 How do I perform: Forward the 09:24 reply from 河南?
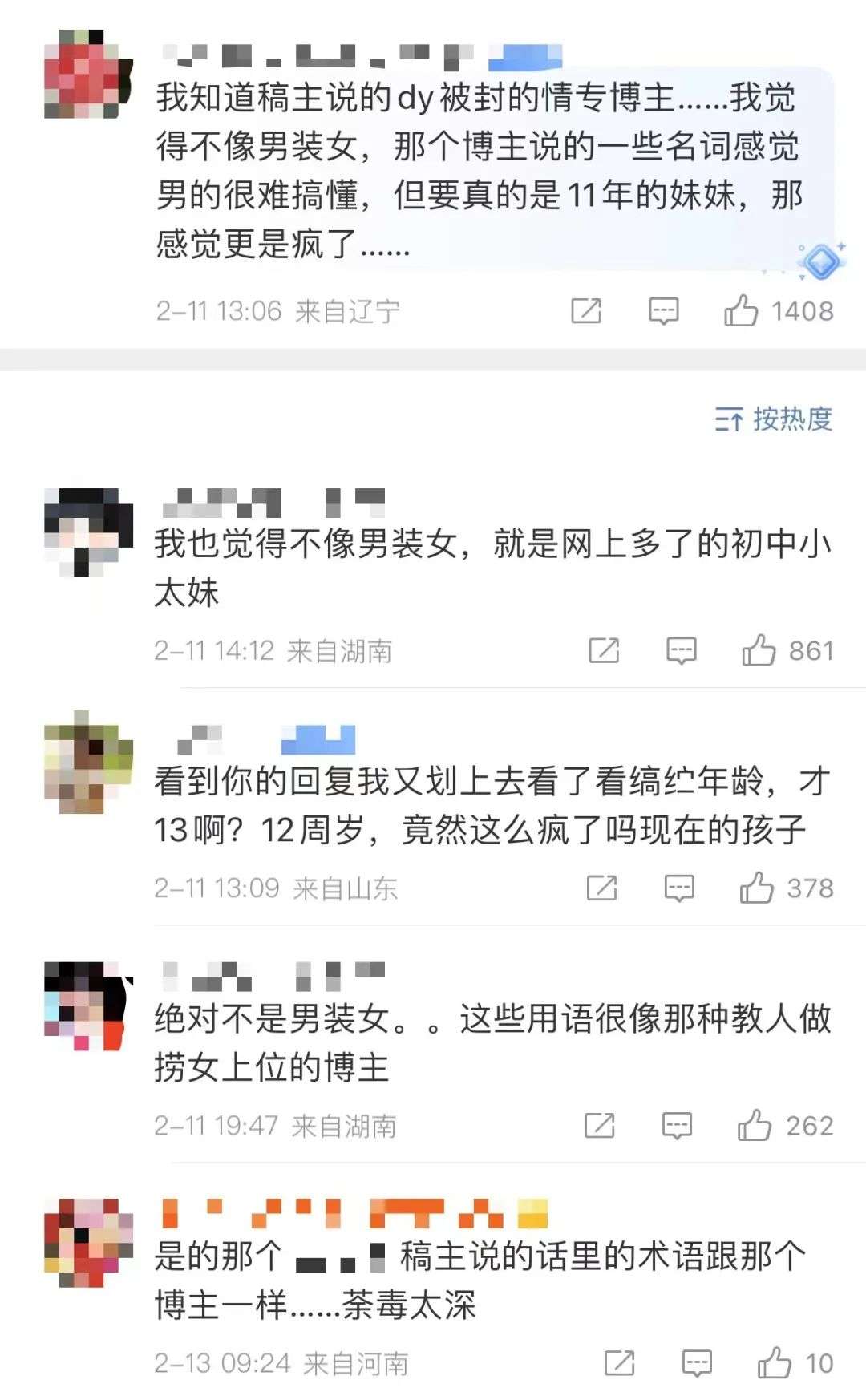click(620, 1362)
